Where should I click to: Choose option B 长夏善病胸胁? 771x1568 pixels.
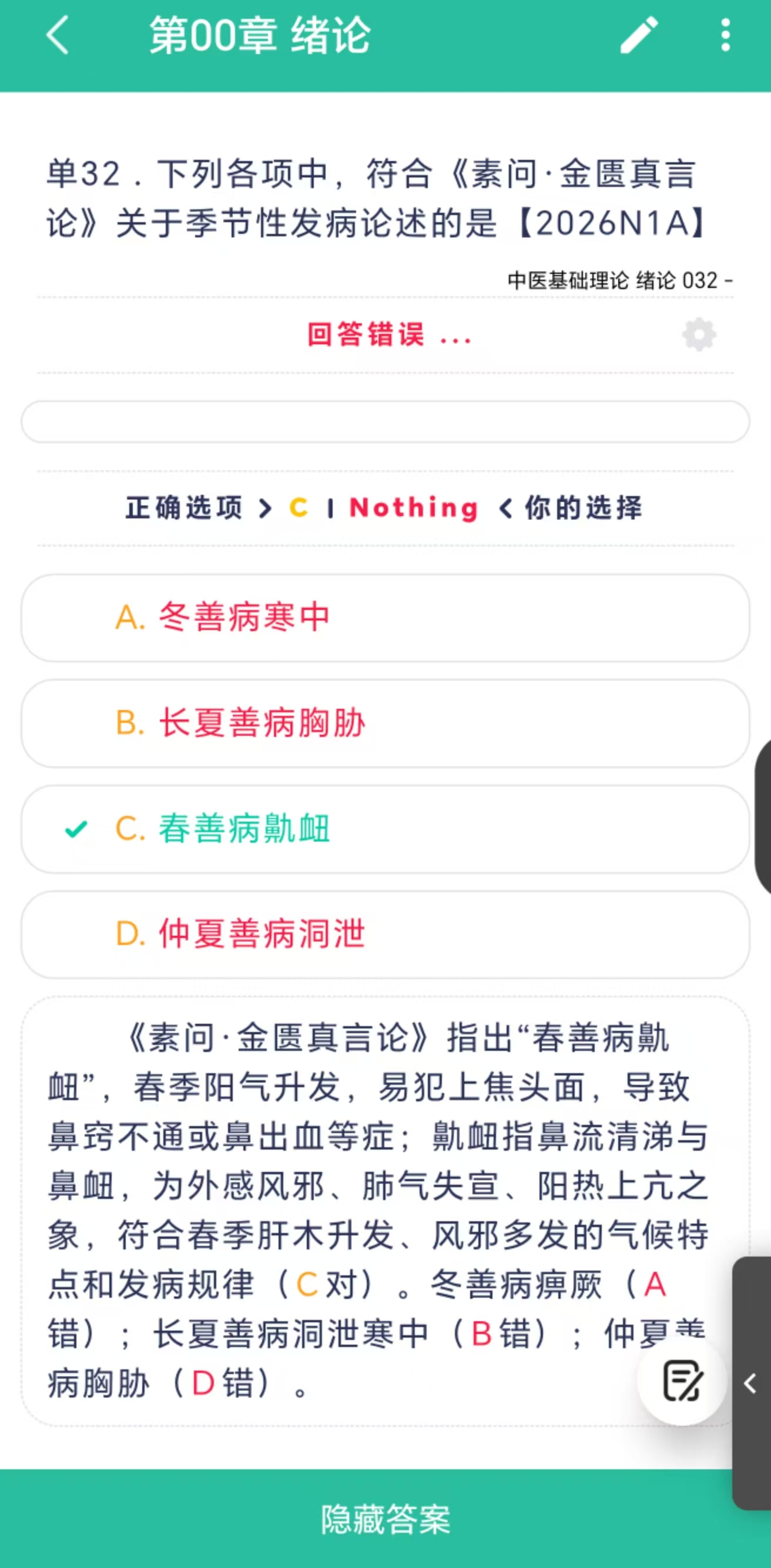click(384, 723)
